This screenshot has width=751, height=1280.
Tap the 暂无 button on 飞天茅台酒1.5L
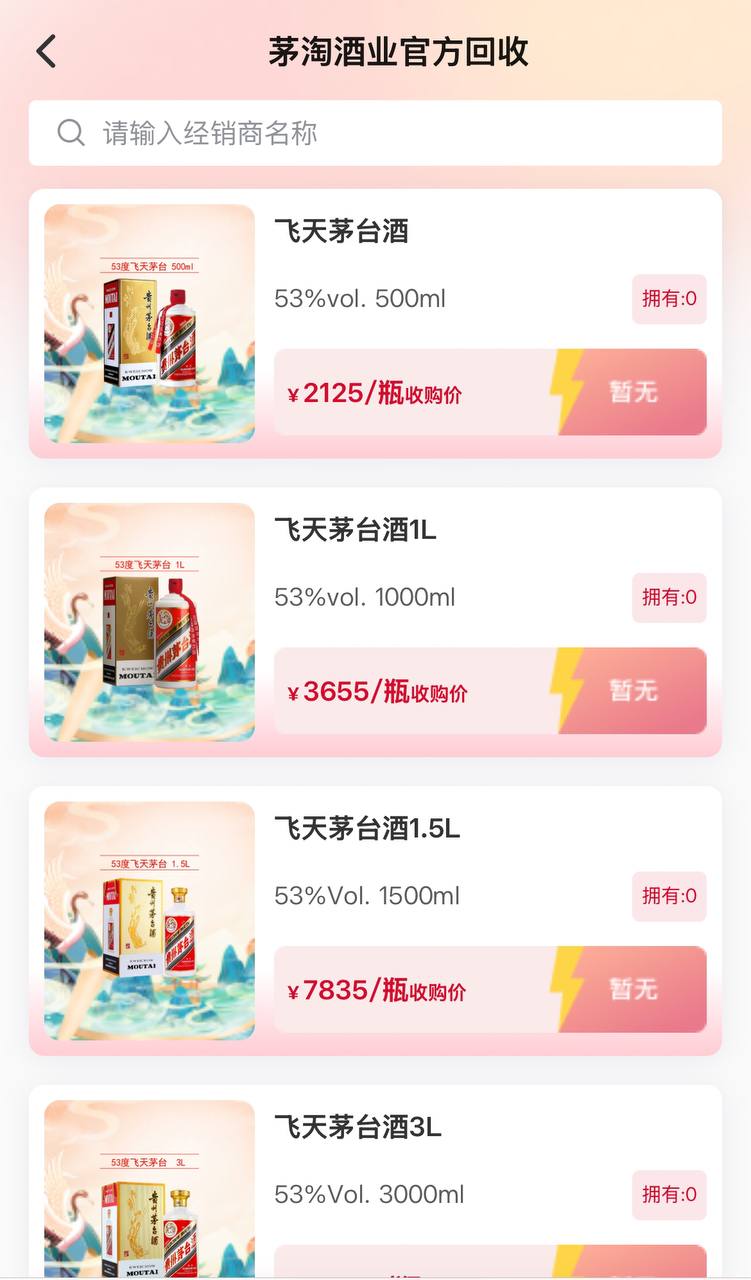pos(632,990)
